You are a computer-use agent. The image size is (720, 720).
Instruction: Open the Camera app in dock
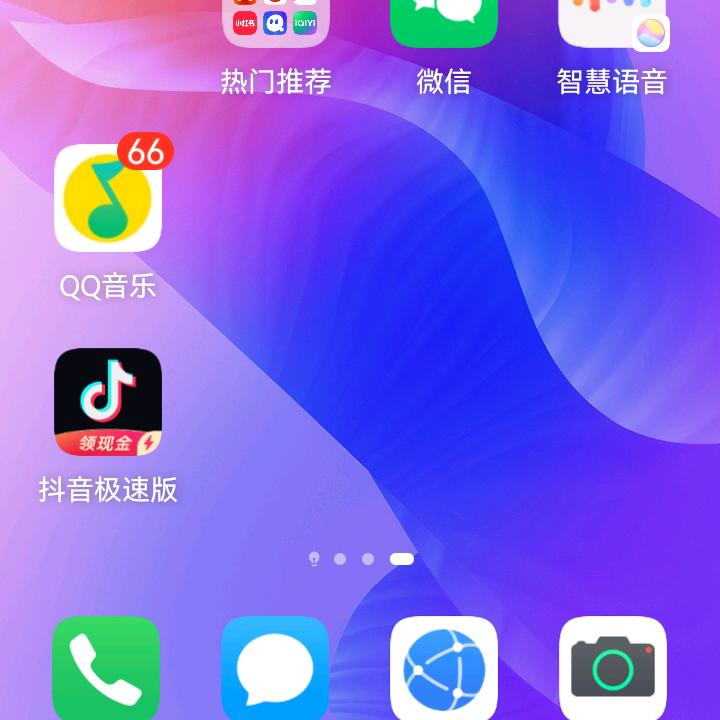tap(612, 668)
